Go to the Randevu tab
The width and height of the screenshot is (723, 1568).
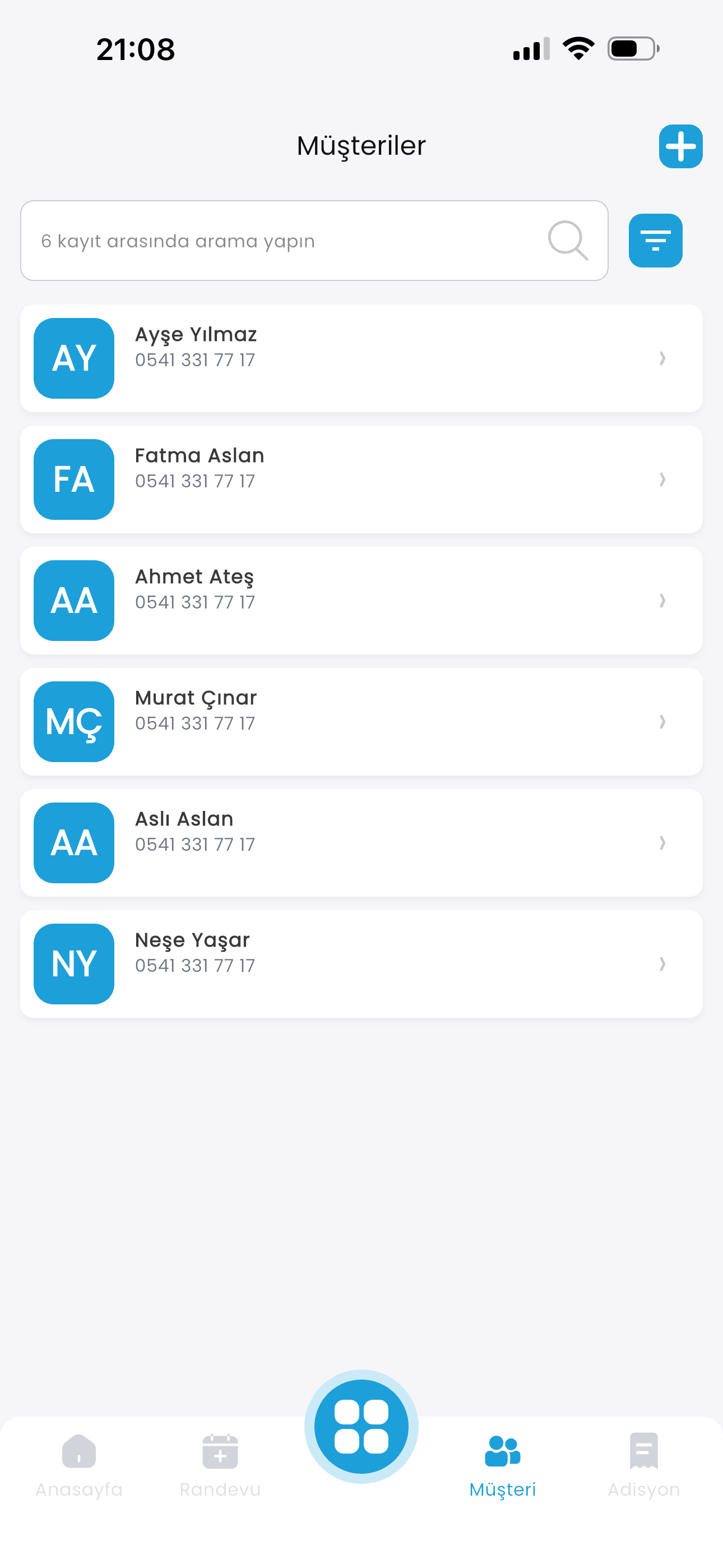point(220,1464)
